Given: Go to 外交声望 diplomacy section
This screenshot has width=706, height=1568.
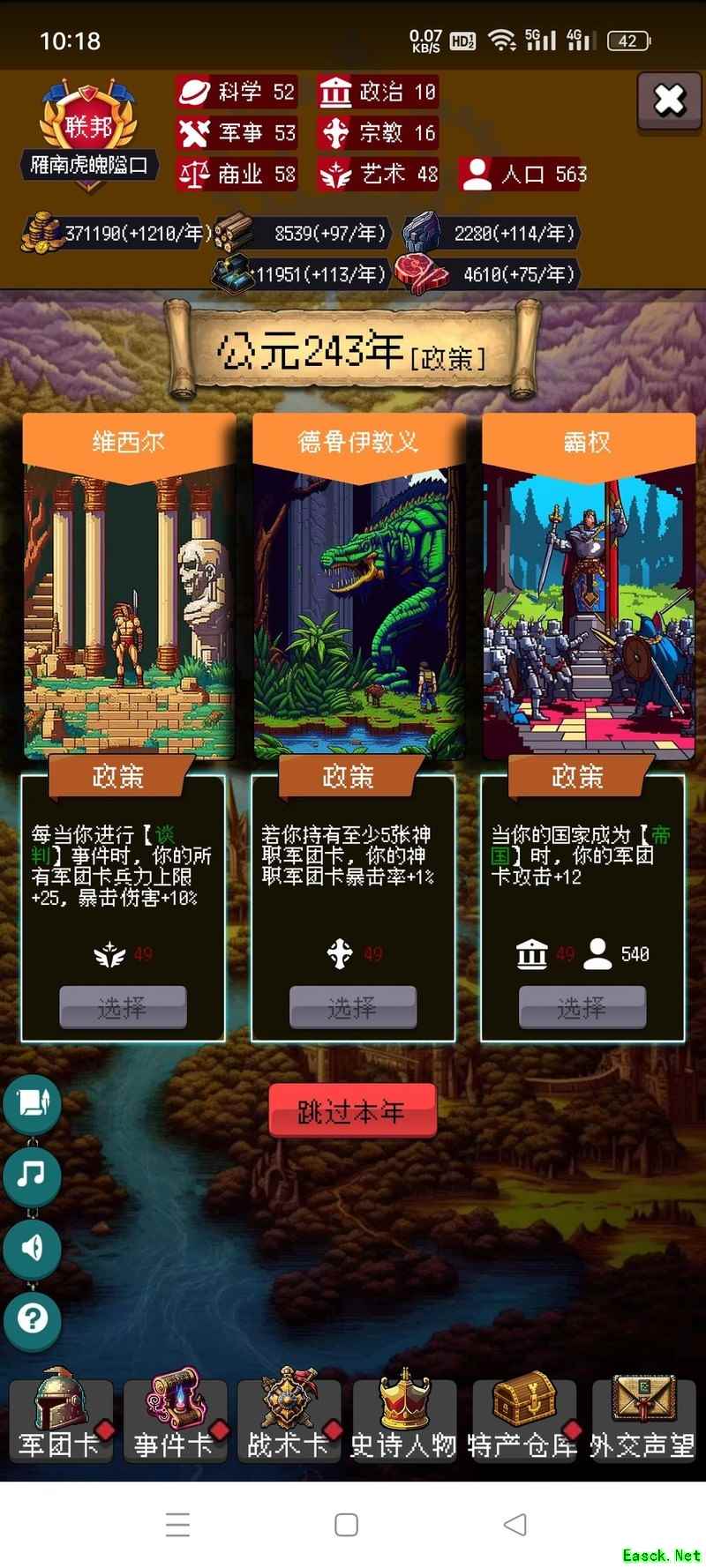Looking at the screenshot, I should tap(642, 1421).
